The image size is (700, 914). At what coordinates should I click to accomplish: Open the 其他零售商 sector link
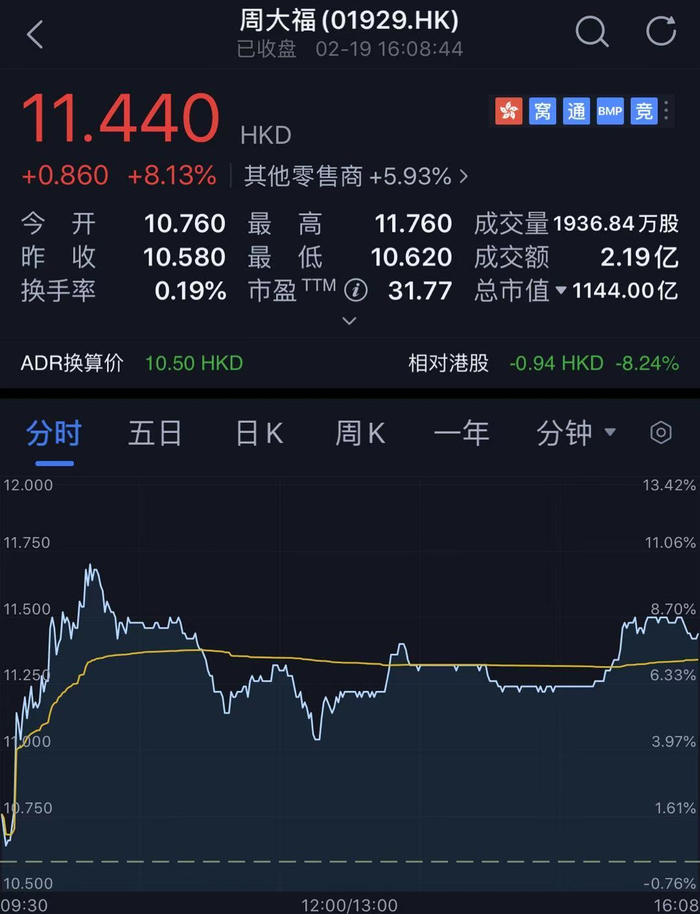coord(356,177)
